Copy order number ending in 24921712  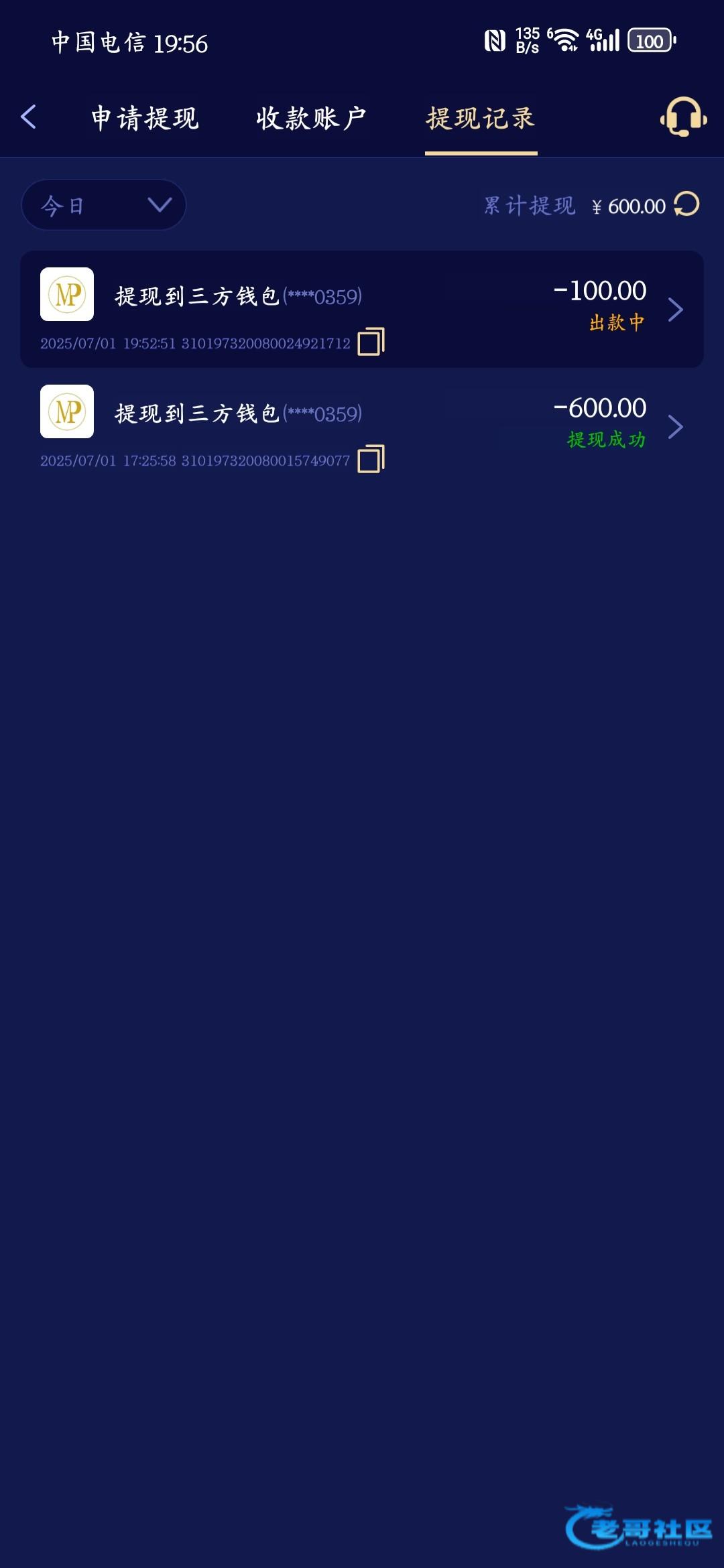coord(371,342)
